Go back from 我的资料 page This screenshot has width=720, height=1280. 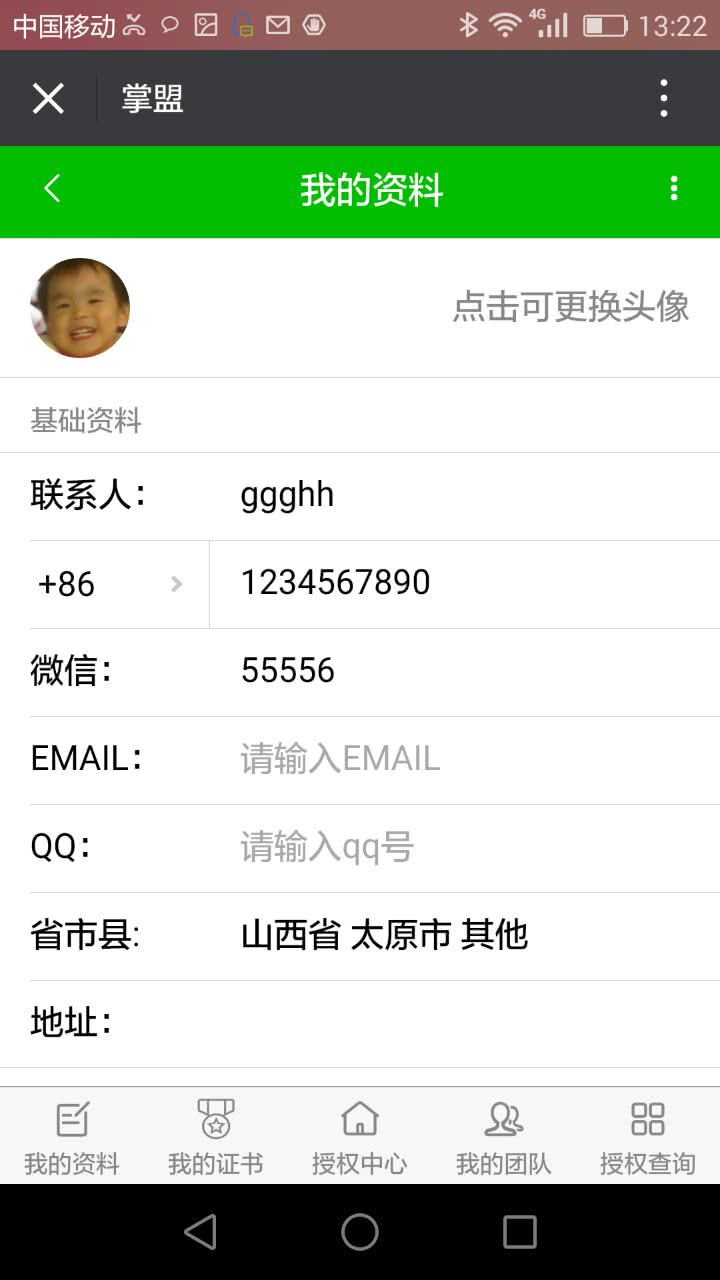52,189
